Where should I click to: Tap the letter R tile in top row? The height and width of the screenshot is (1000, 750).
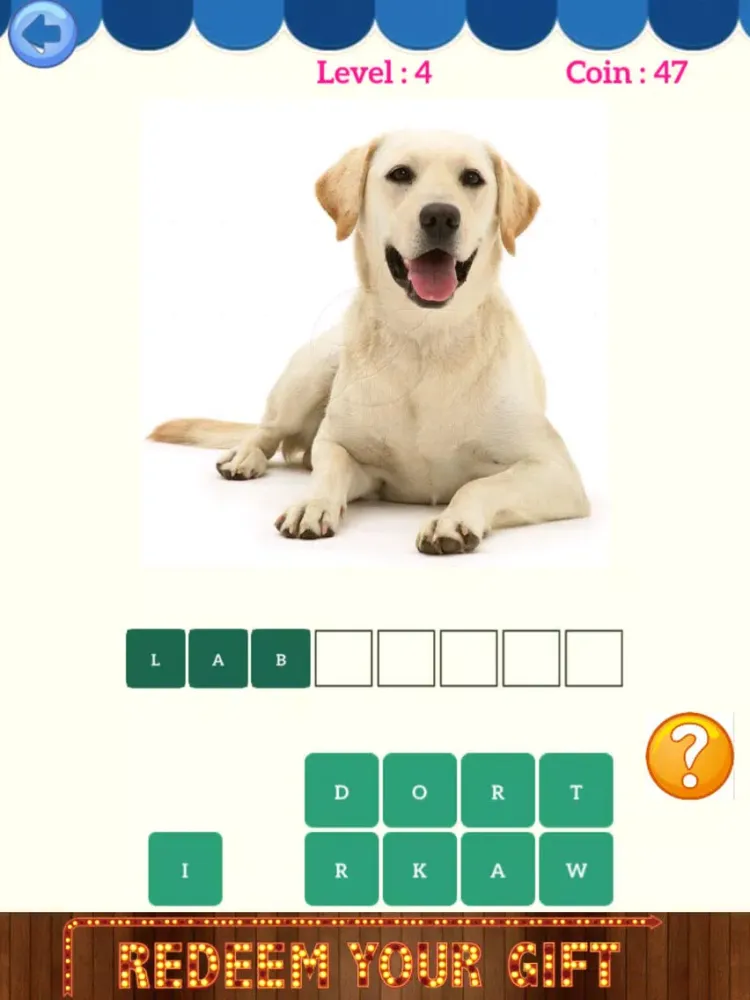point(498,792)
